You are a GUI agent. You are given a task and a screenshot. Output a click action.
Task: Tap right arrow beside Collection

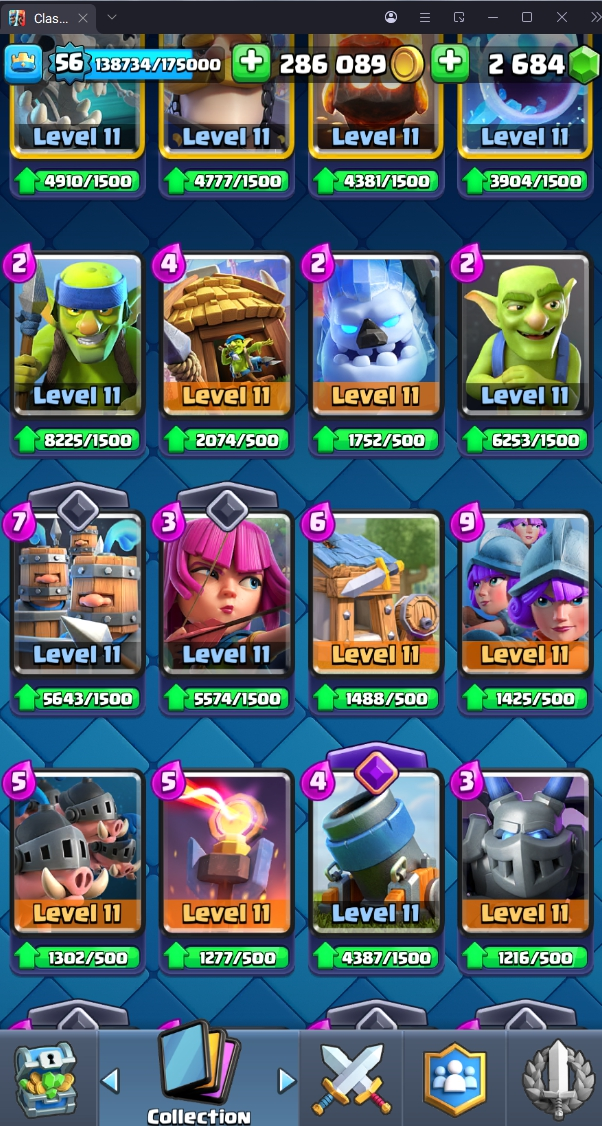point(287,1080)
